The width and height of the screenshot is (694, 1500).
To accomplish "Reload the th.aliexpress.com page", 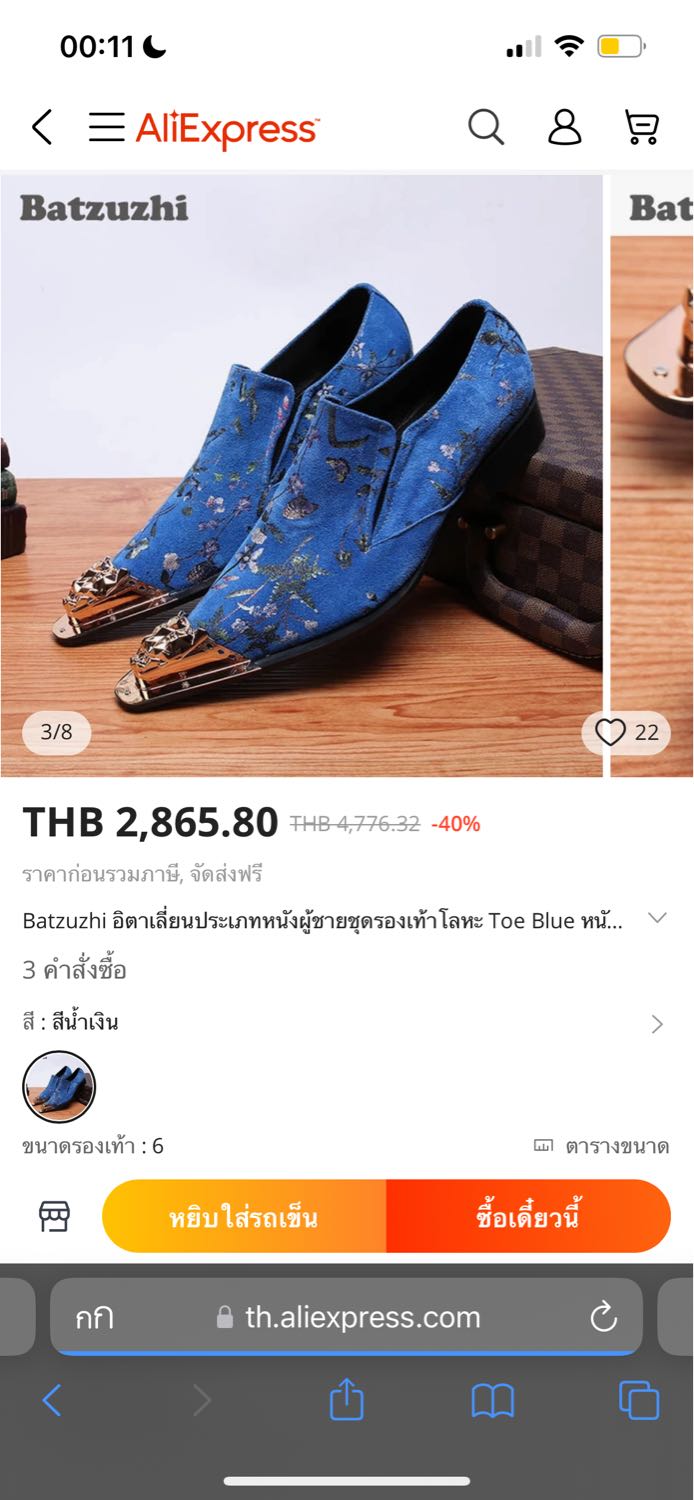I will pos(603,1317).
